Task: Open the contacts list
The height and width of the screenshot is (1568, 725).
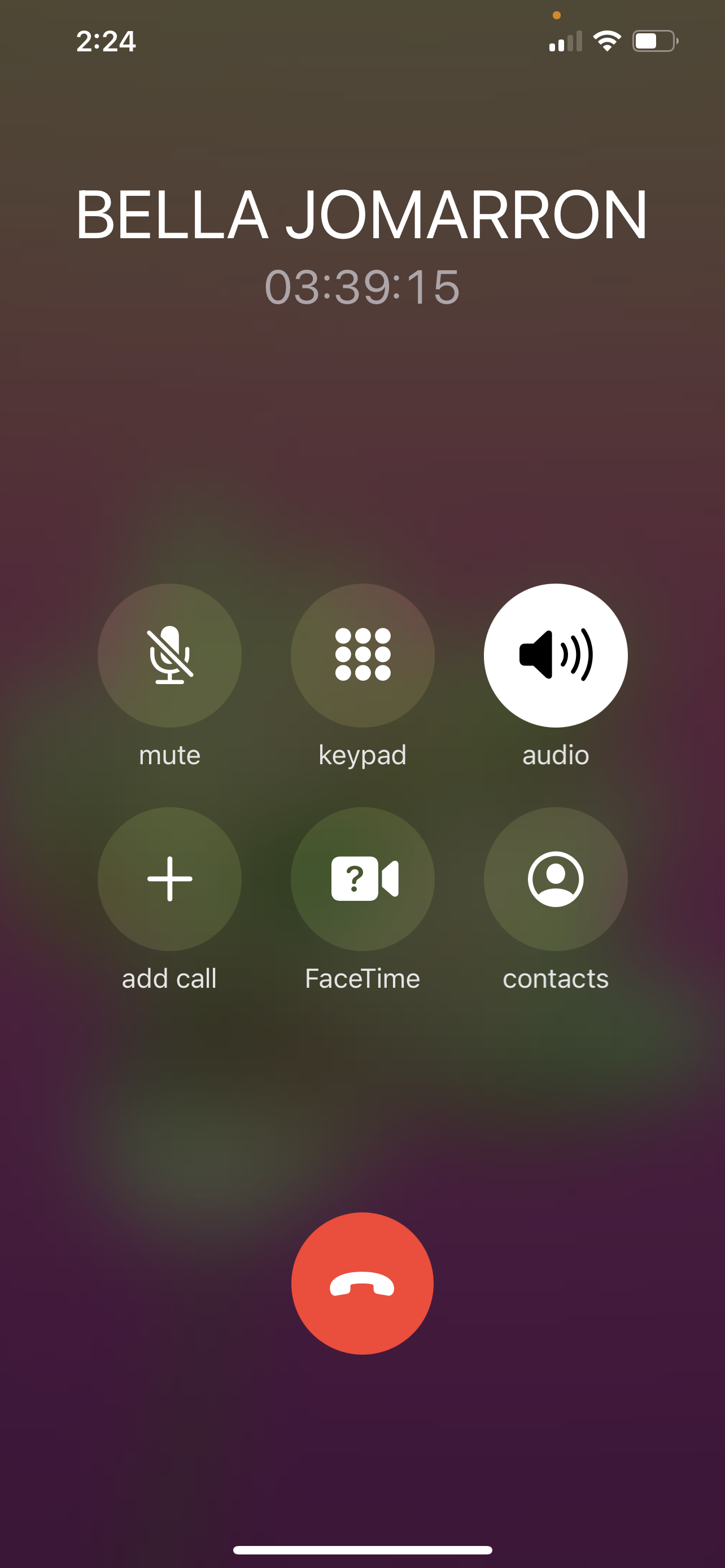Action: click(555, 878)
